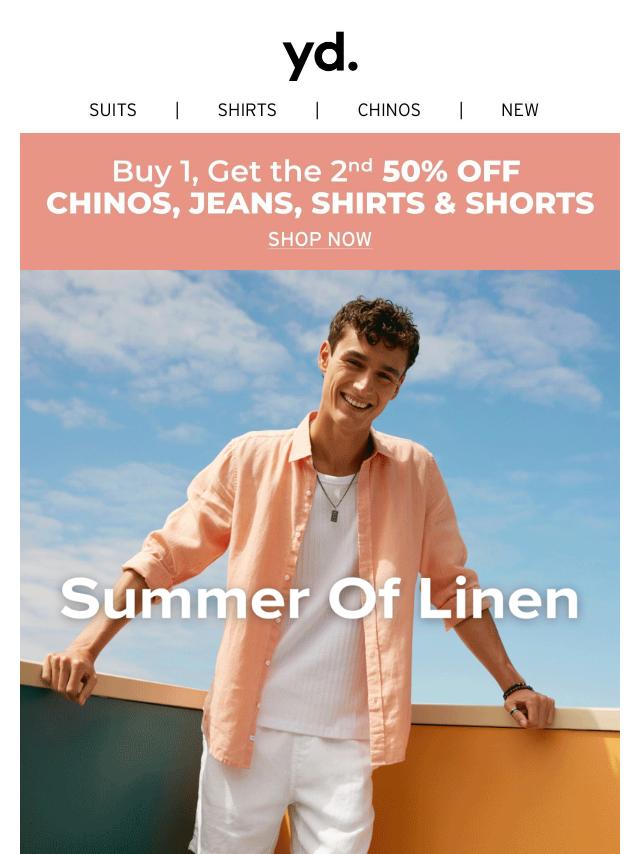View the NEW arrivals link
This screenshot has width=640, height=854.
(520, 110)
